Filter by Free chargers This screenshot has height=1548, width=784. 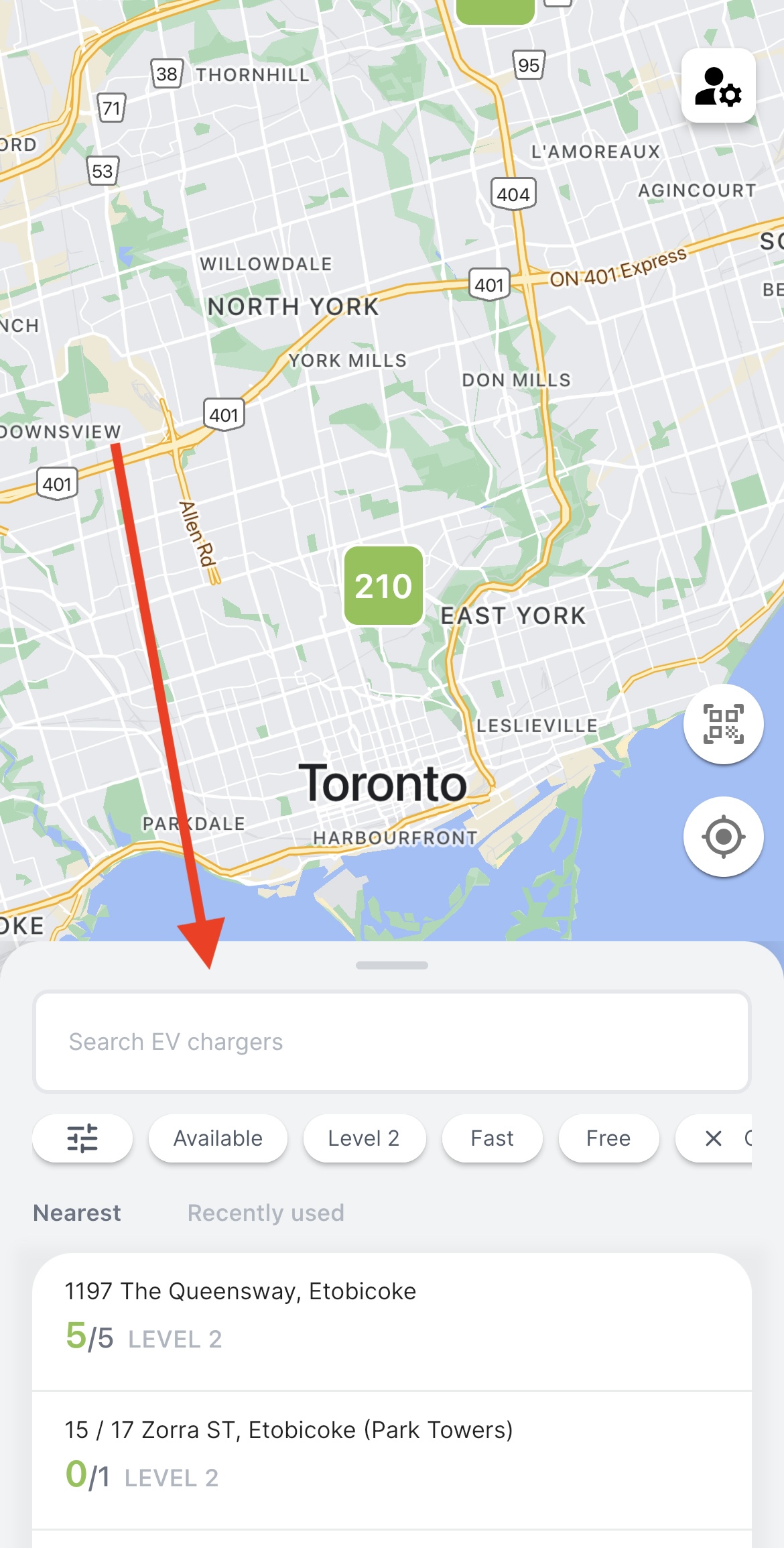tap(608, 1138)
